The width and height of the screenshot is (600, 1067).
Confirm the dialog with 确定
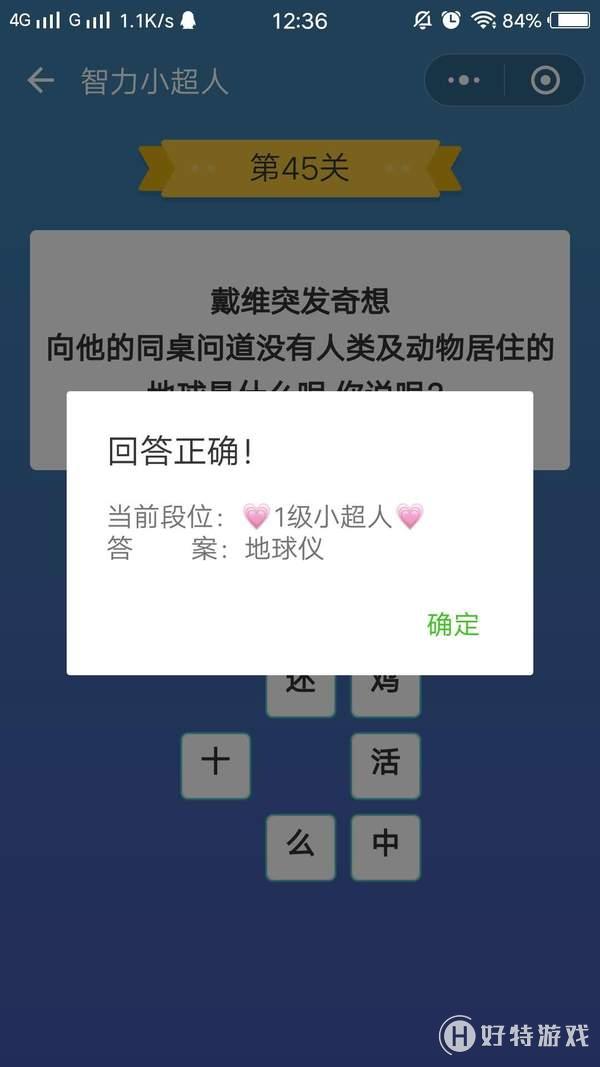click(453, 624)
